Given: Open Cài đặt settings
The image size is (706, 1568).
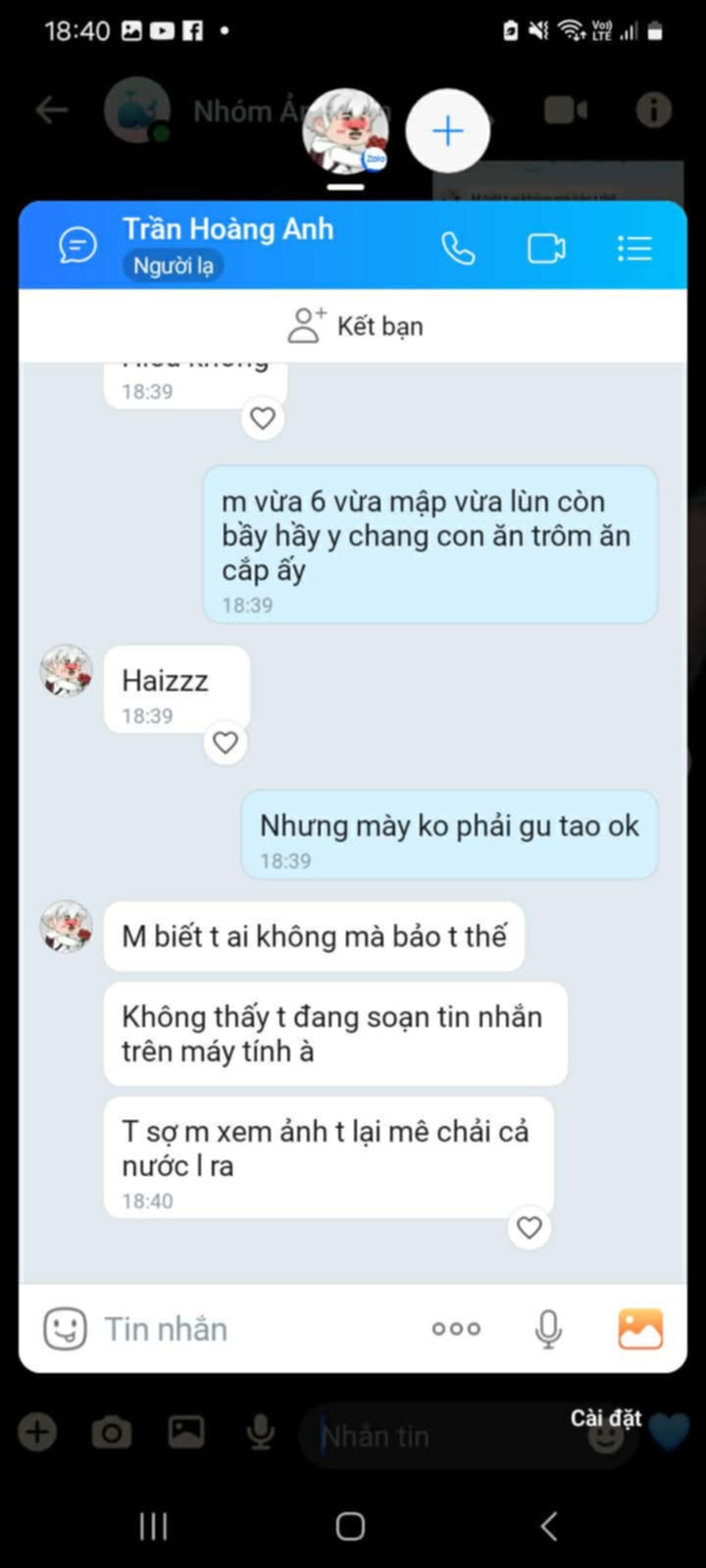Looking at the screenshot, I should click(x=605, y=1418).
